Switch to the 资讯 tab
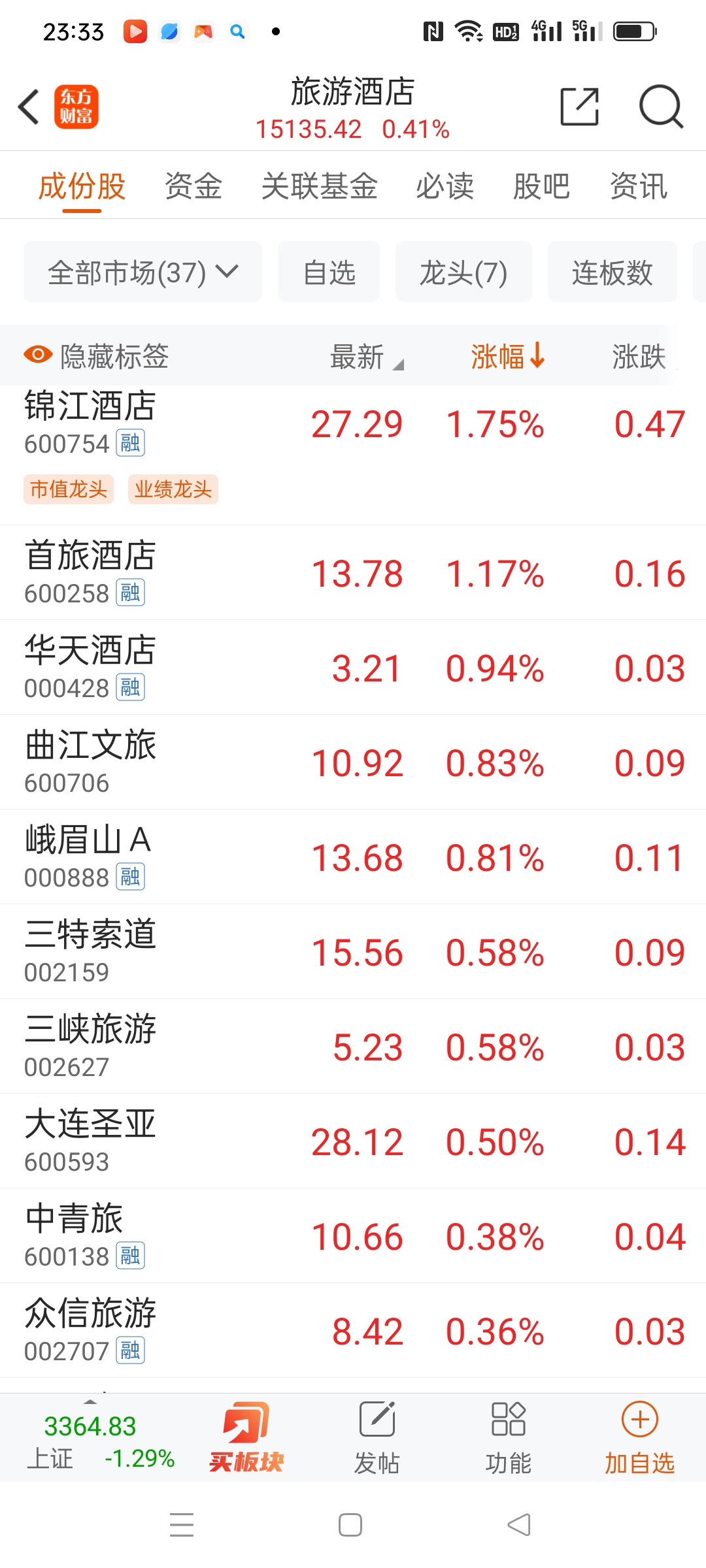The height and width of the screenshot is (1568, 706). coord(639,186)
